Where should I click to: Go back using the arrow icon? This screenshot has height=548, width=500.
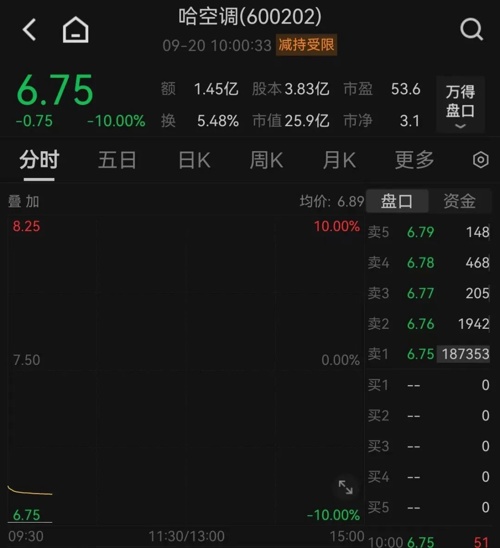[x=29, y=30]
